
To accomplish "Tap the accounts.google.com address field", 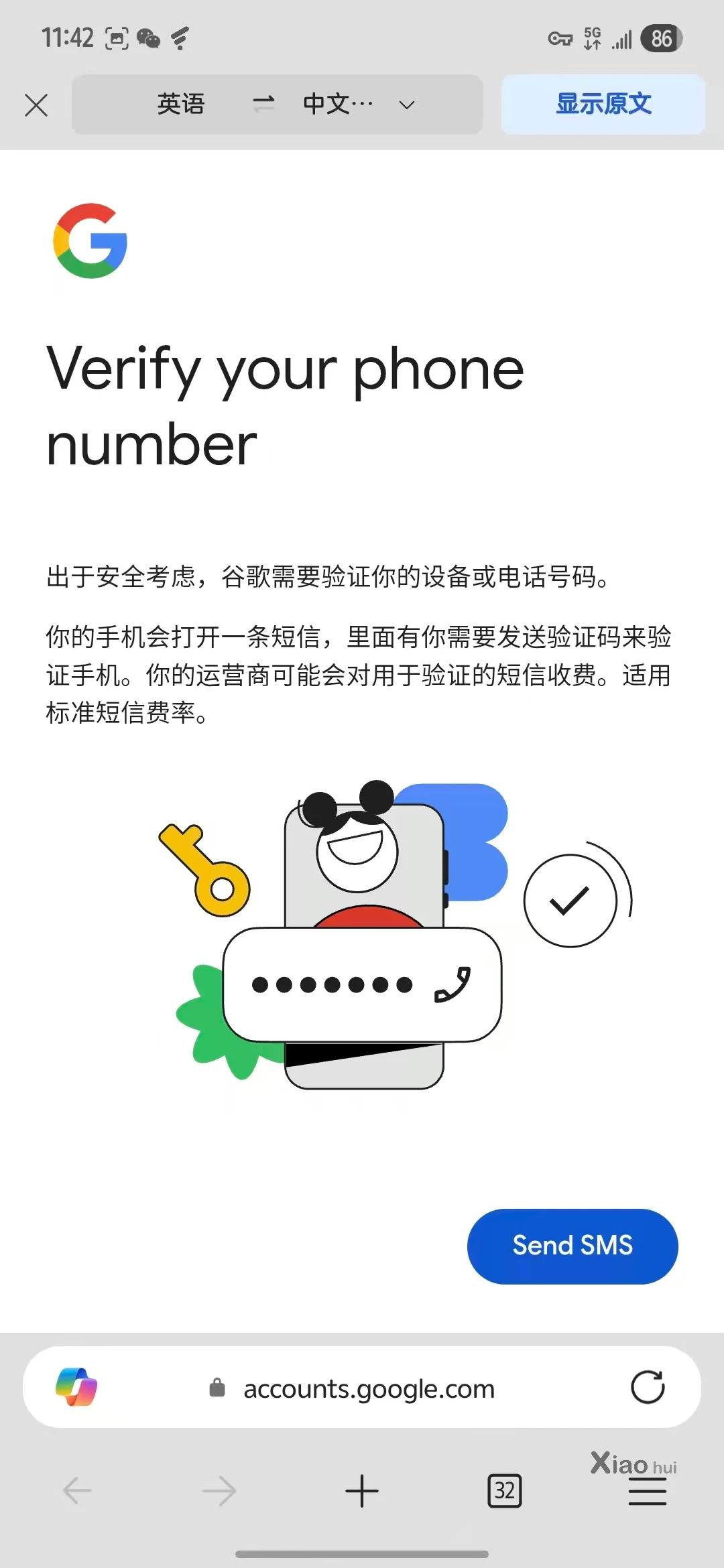I will 369,1388.
